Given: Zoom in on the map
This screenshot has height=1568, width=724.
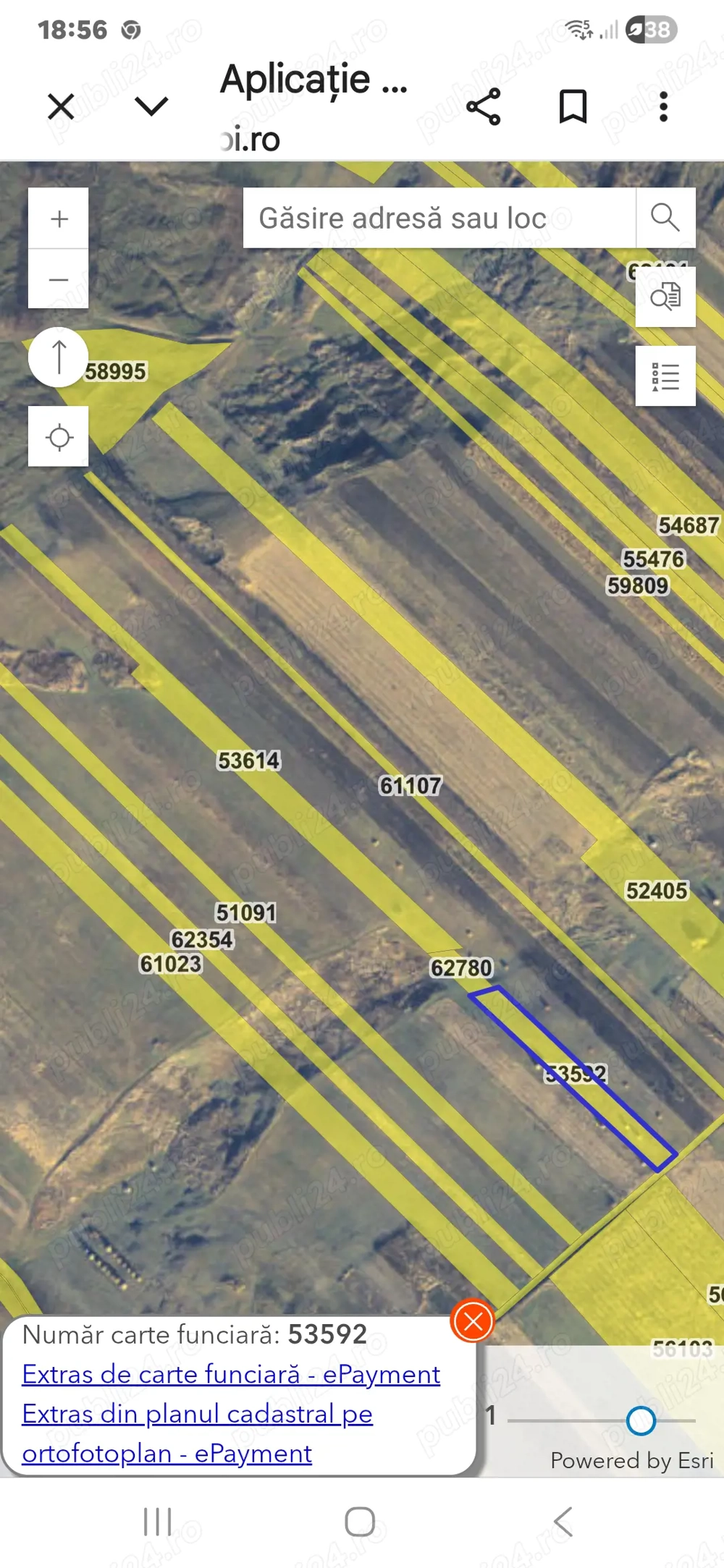Looking at the screenshot, I should [x=59, y=218].
